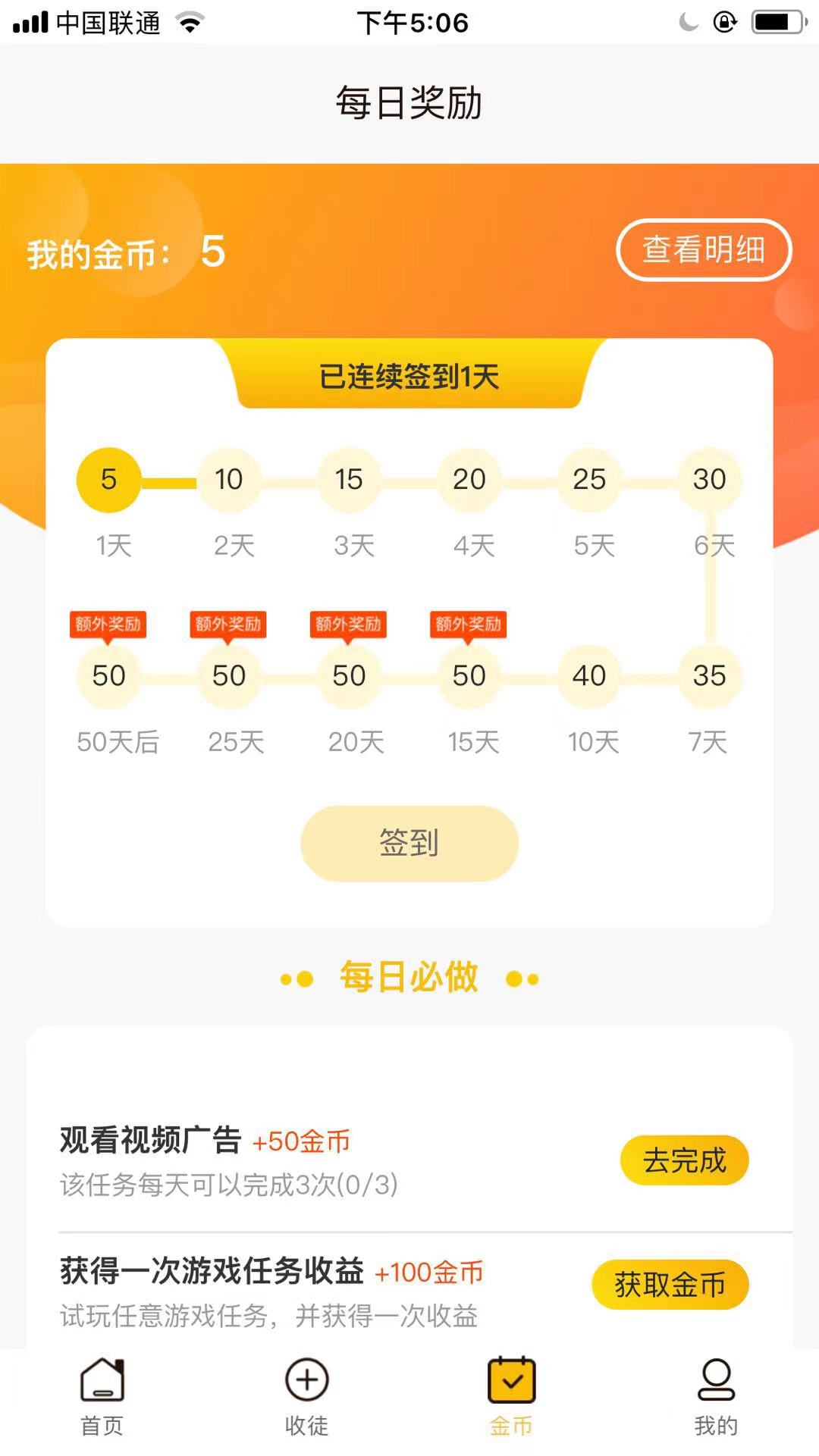This screenshot has width=819, height=1456.
Task: Tap the 签到 check-in button
Action: 409,843
